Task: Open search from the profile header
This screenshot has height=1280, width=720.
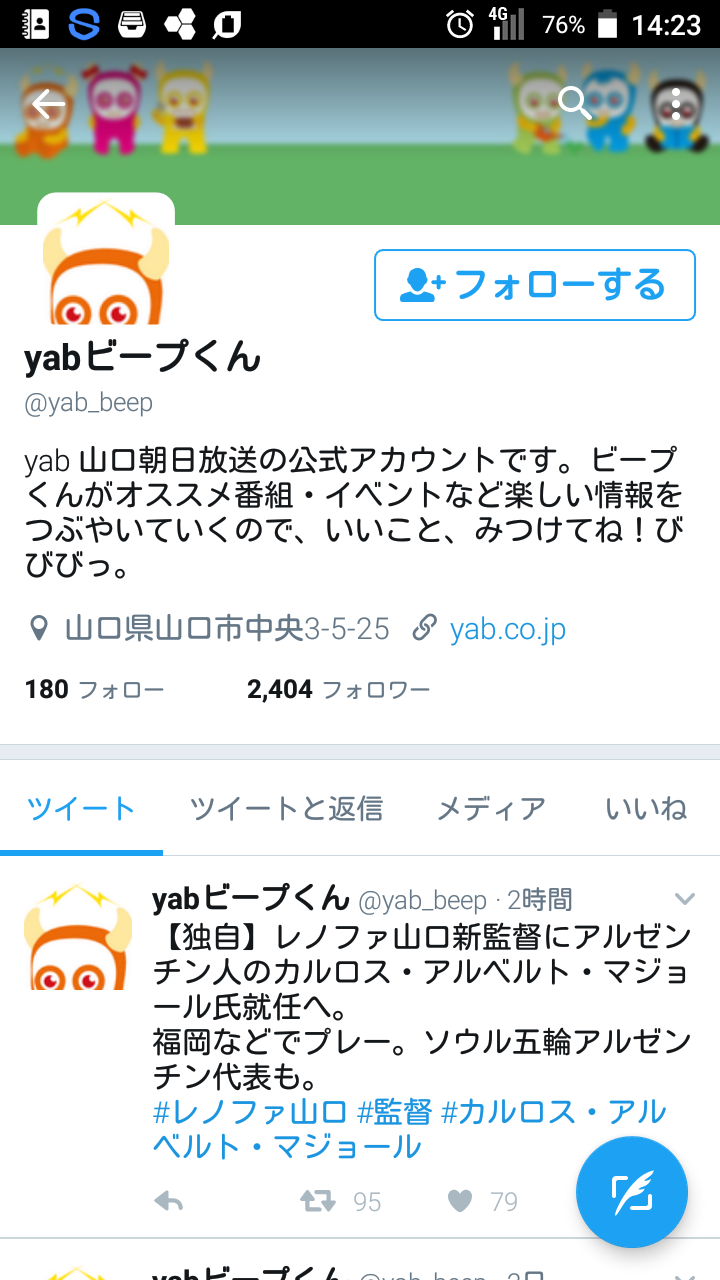Action: pos(575,103)
